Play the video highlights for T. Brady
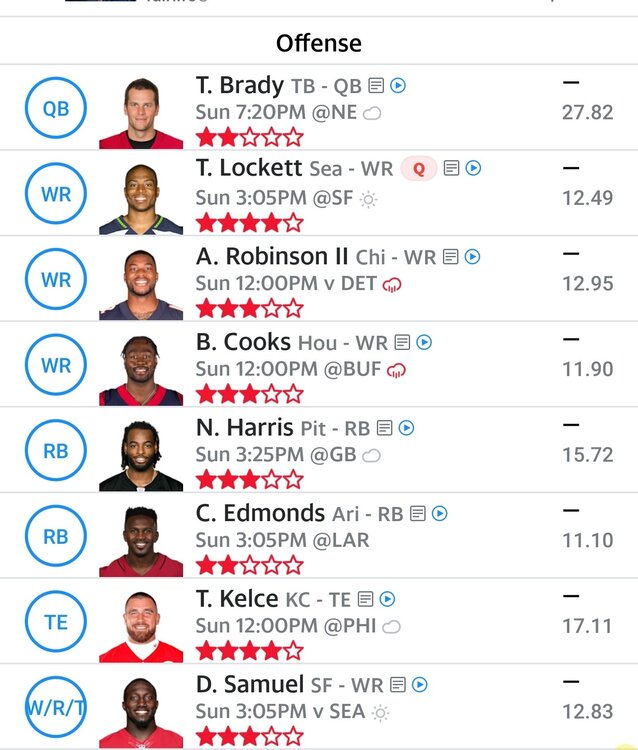This screenshot has height=750, width=638. point(397,86)
